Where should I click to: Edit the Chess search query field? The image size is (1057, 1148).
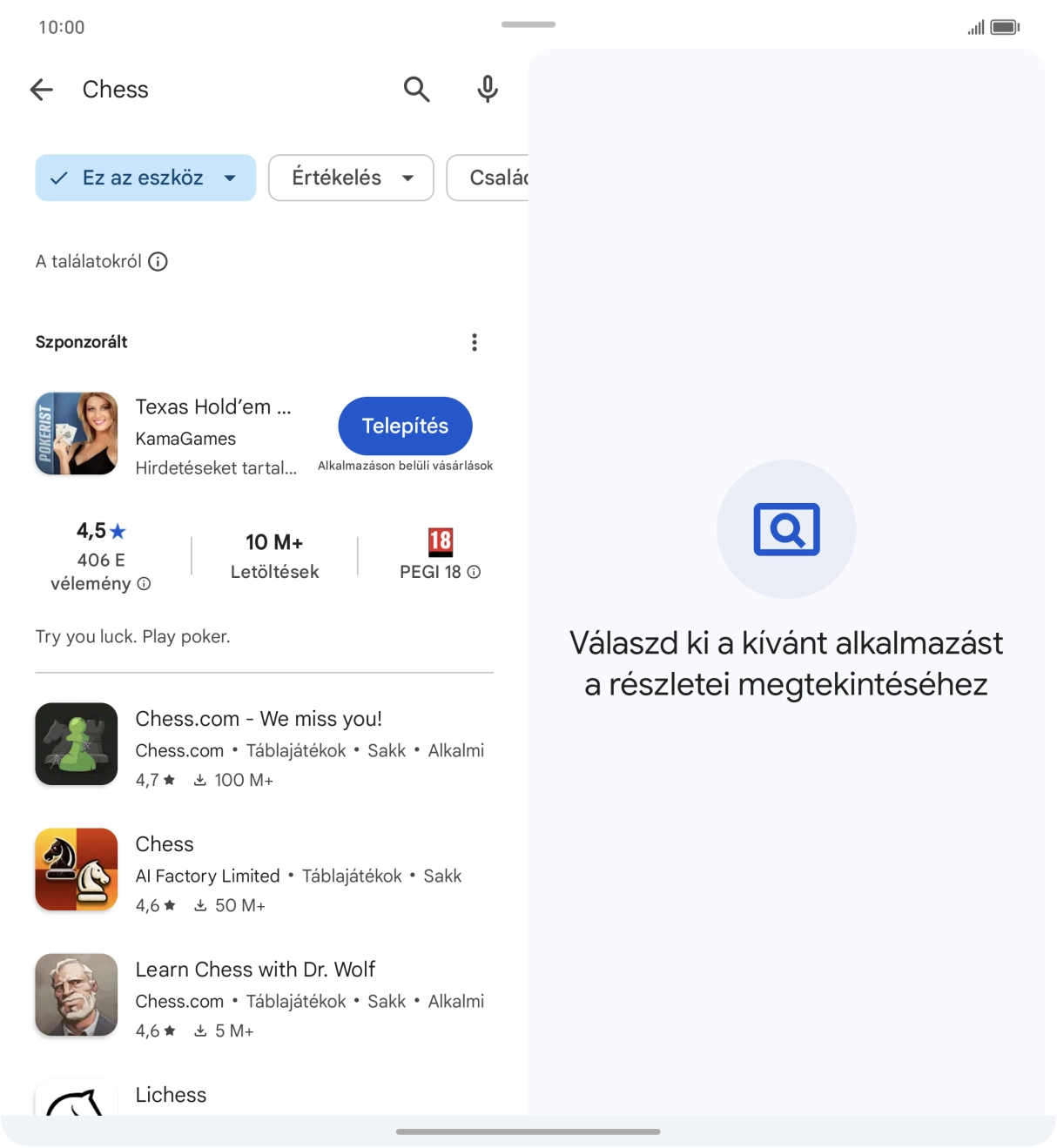tap(226, 89)
